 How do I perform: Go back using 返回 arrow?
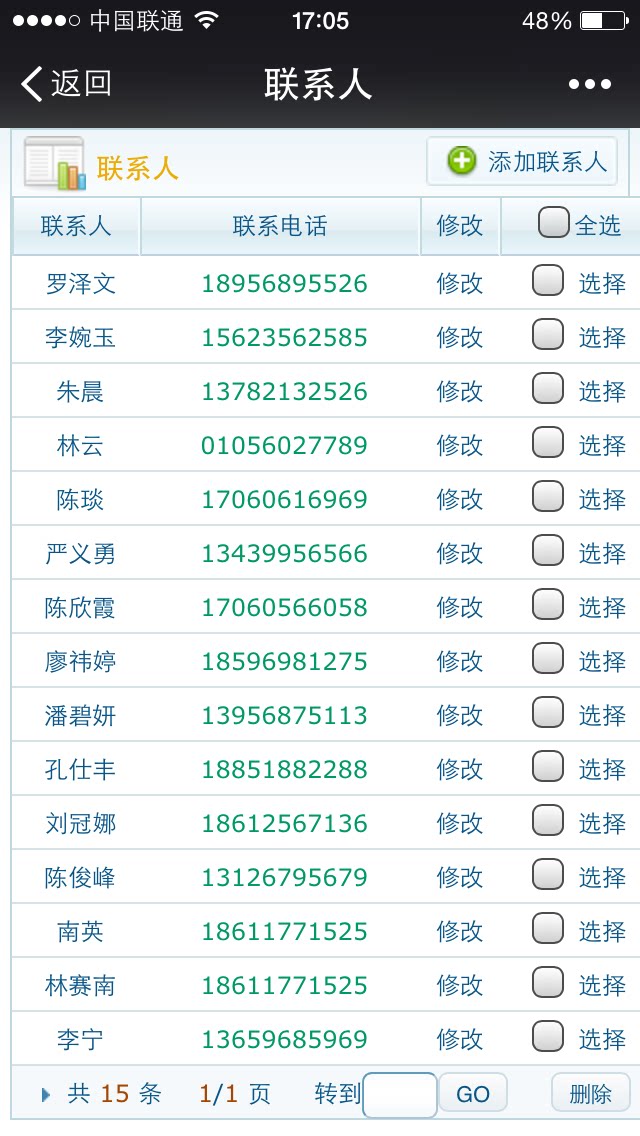pos(66,84)
